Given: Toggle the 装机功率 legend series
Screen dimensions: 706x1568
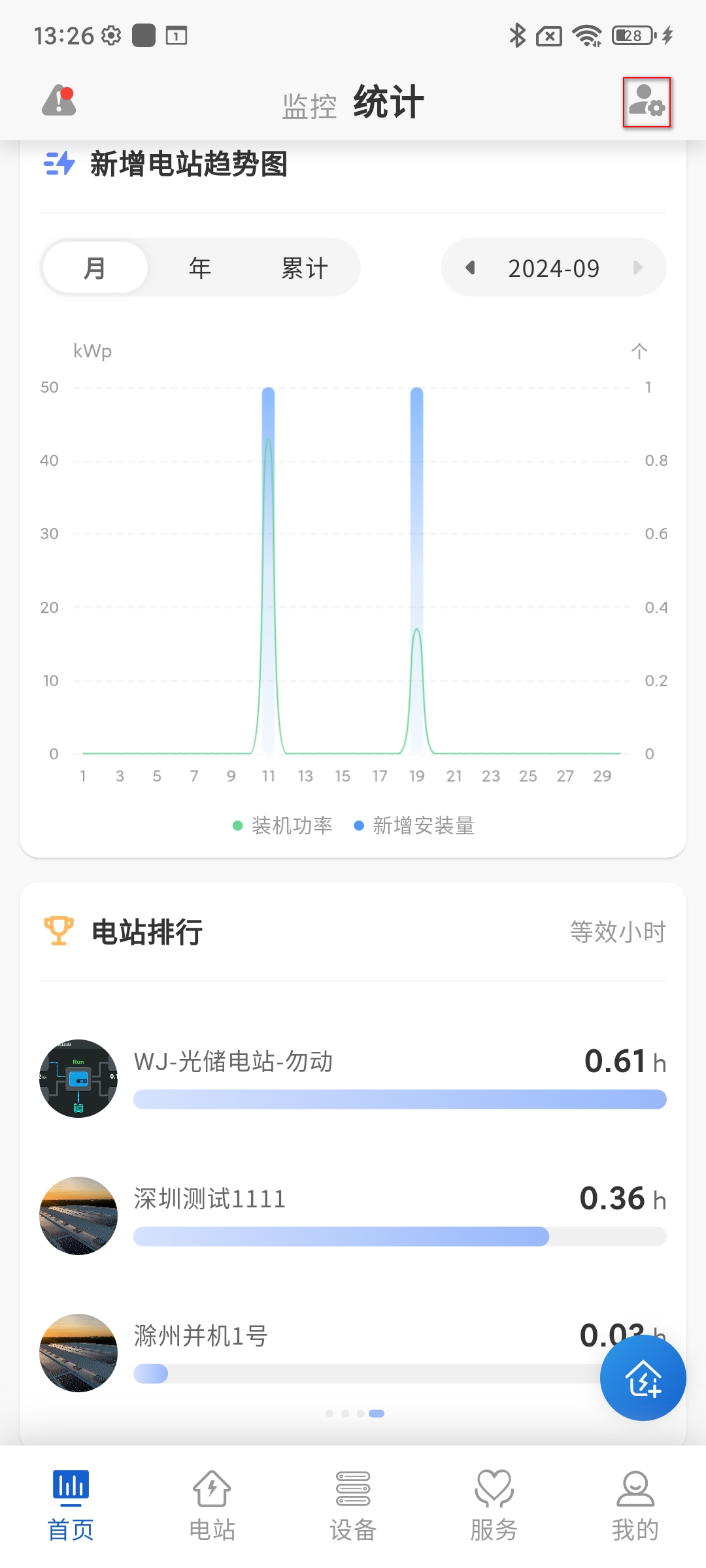Looking at the screenshot, I should [x=283, y=826].
